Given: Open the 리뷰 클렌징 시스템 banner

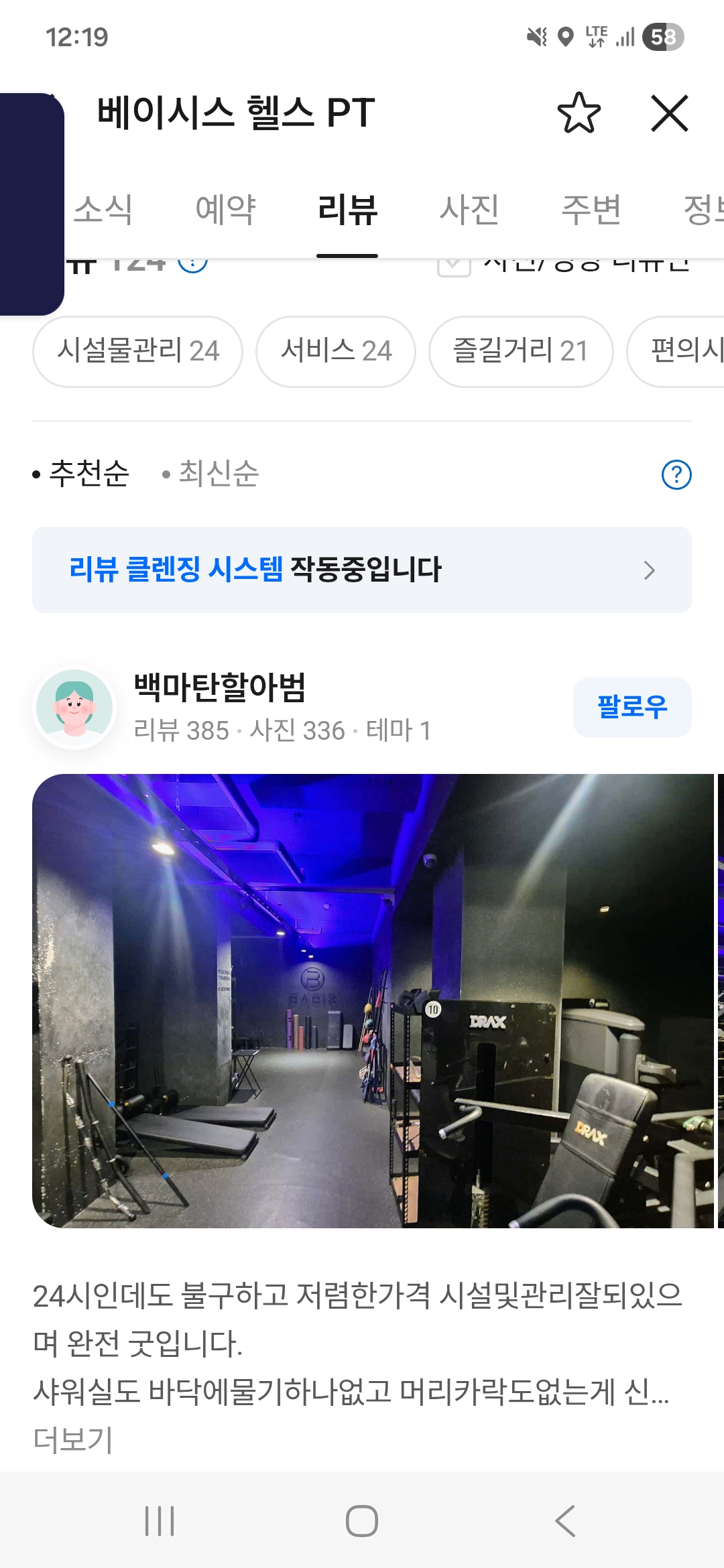Looking at the screenshot, I should tap(362, 570).
